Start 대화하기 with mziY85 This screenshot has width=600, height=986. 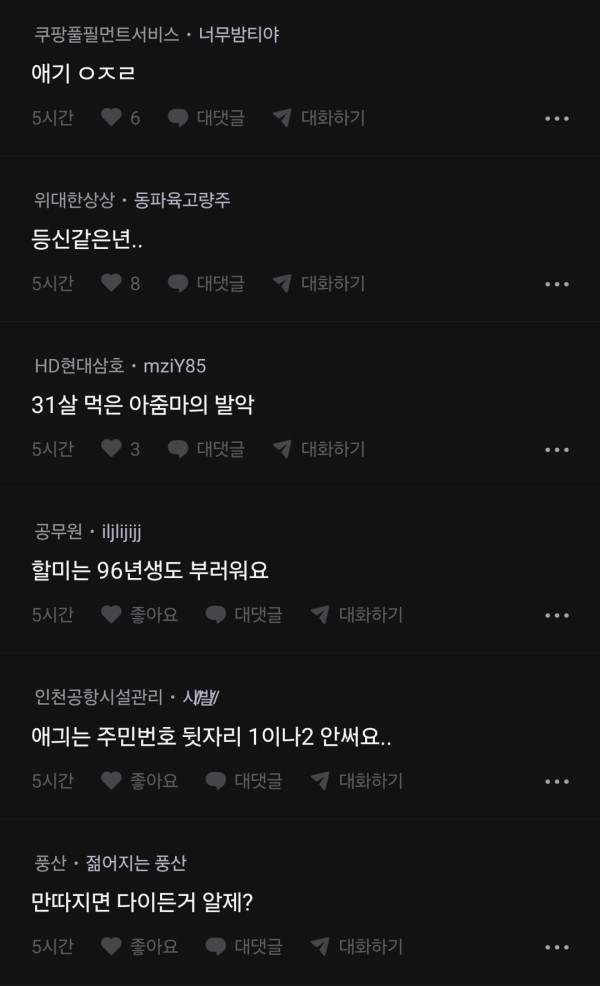tap(319, 449)
